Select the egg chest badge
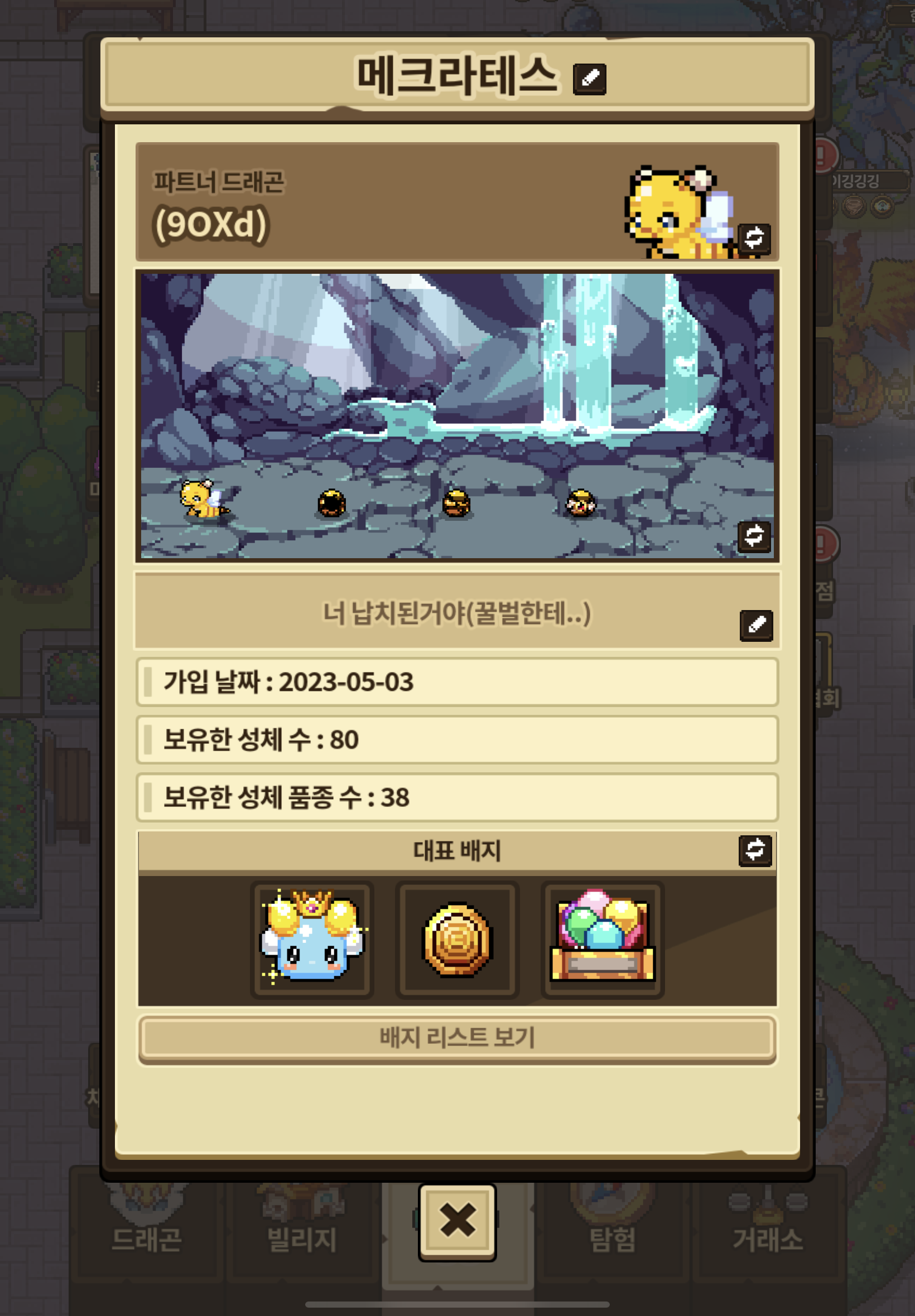 click(x=602, y=940)
